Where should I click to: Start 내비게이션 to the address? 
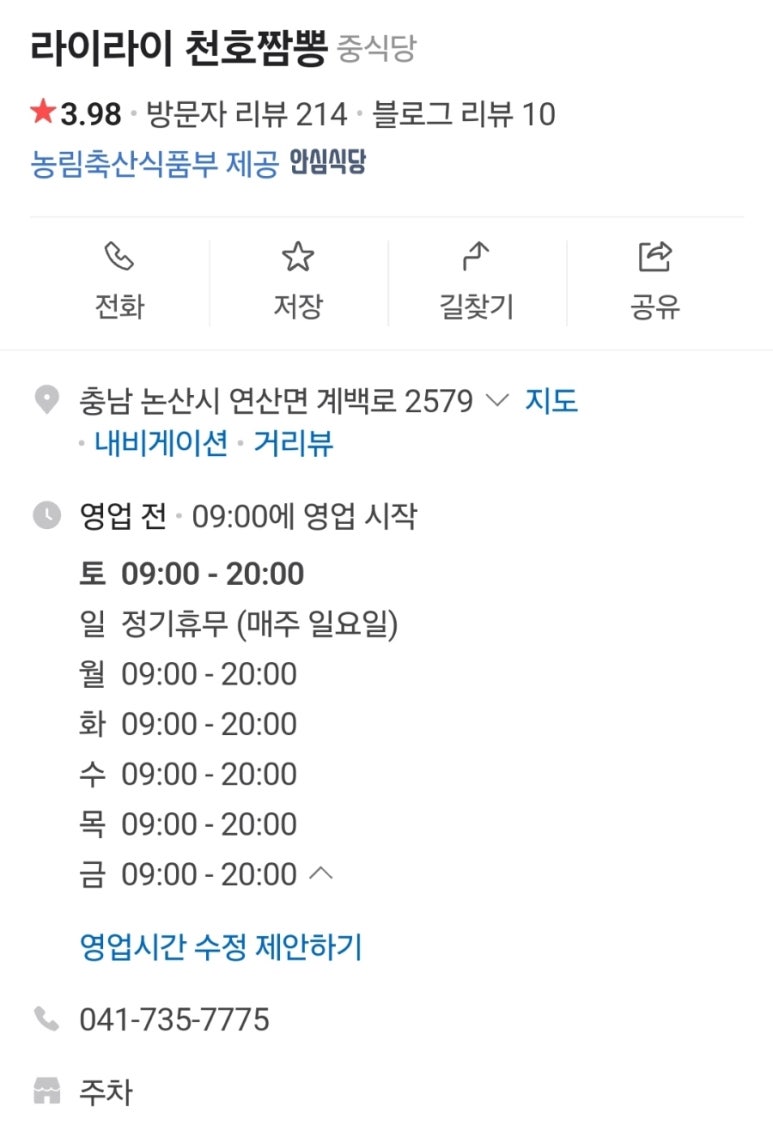[161, 443]
